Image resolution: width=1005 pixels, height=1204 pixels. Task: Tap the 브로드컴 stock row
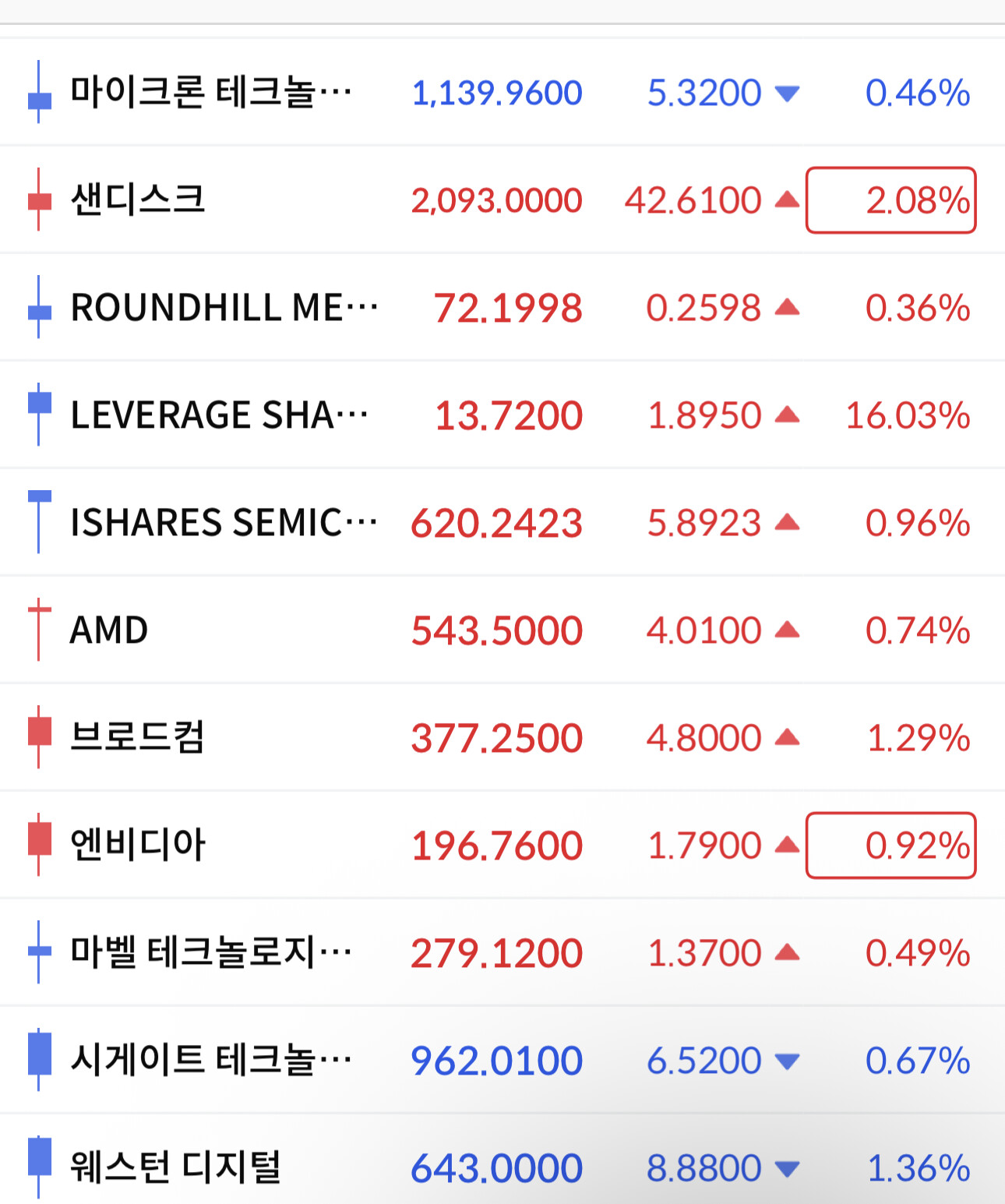(503, 737)
